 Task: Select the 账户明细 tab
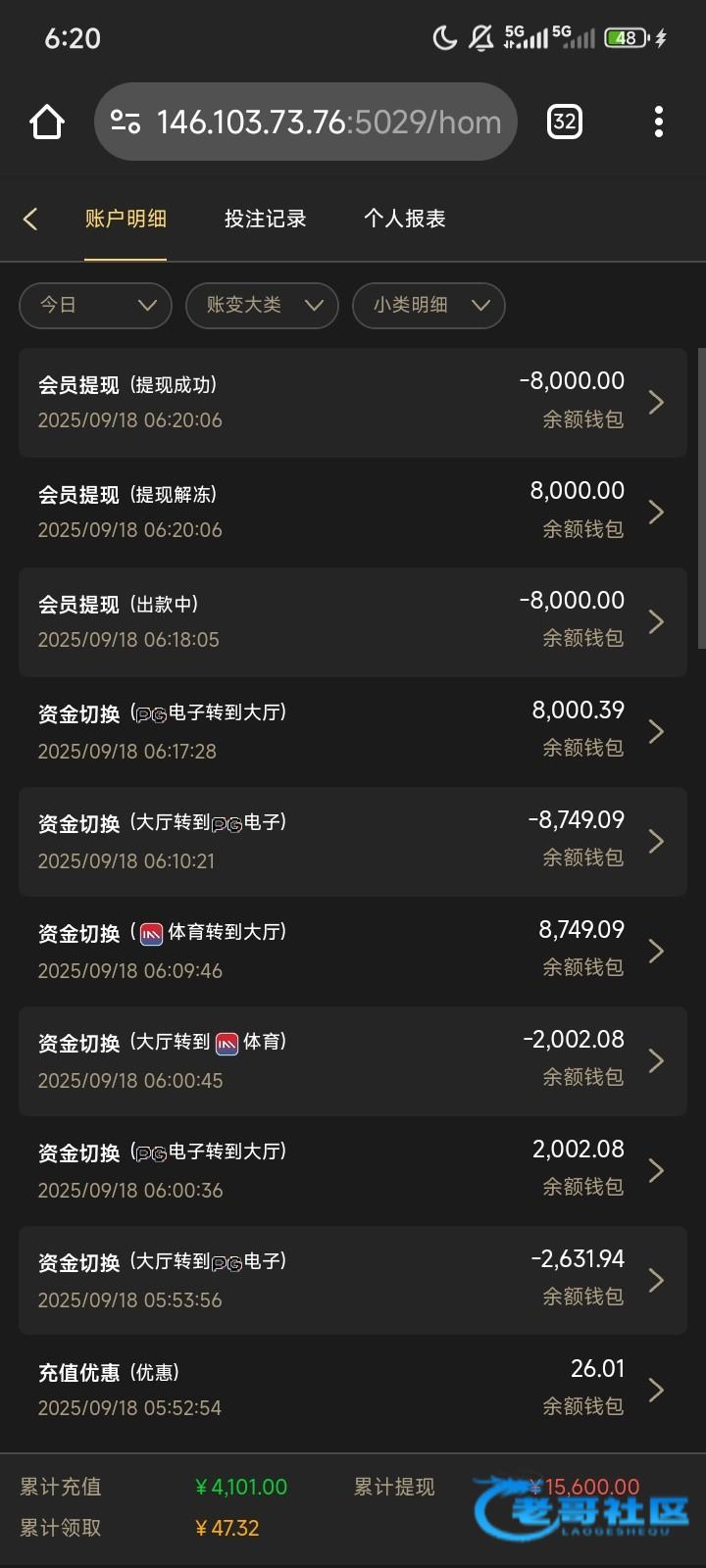coord(126,219)
